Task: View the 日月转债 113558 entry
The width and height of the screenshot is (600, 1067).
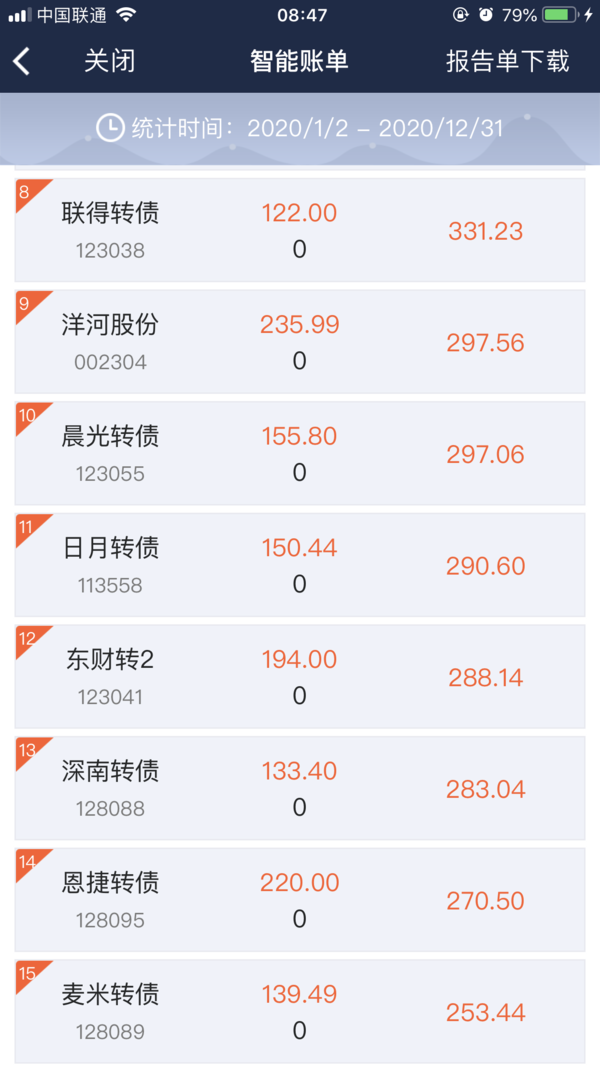Action: click(x=300, y=565)
